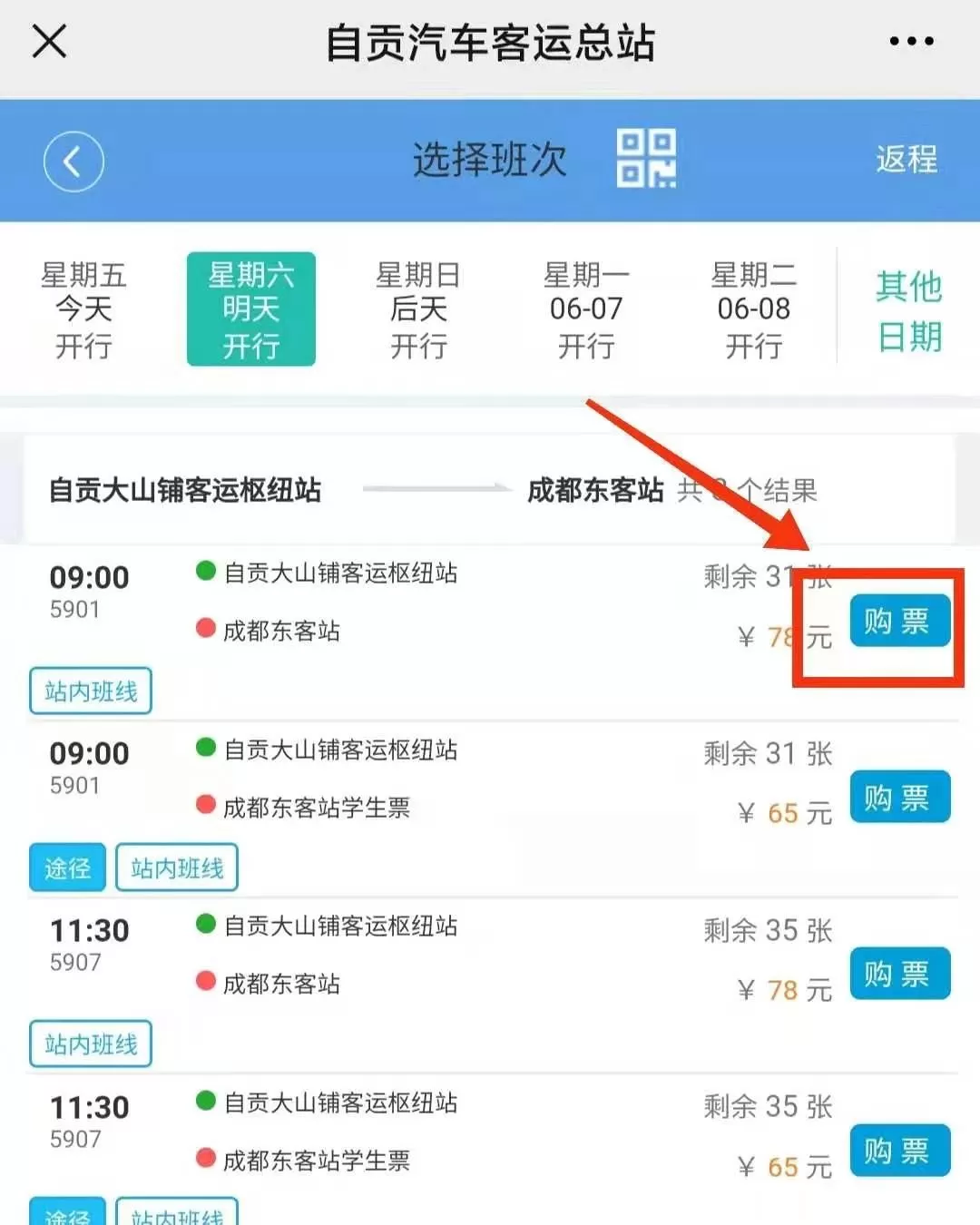This screenshot has height=1225, width=980.
Task: Tap 返程 for return trip
Action: click(x=906, y=160)
